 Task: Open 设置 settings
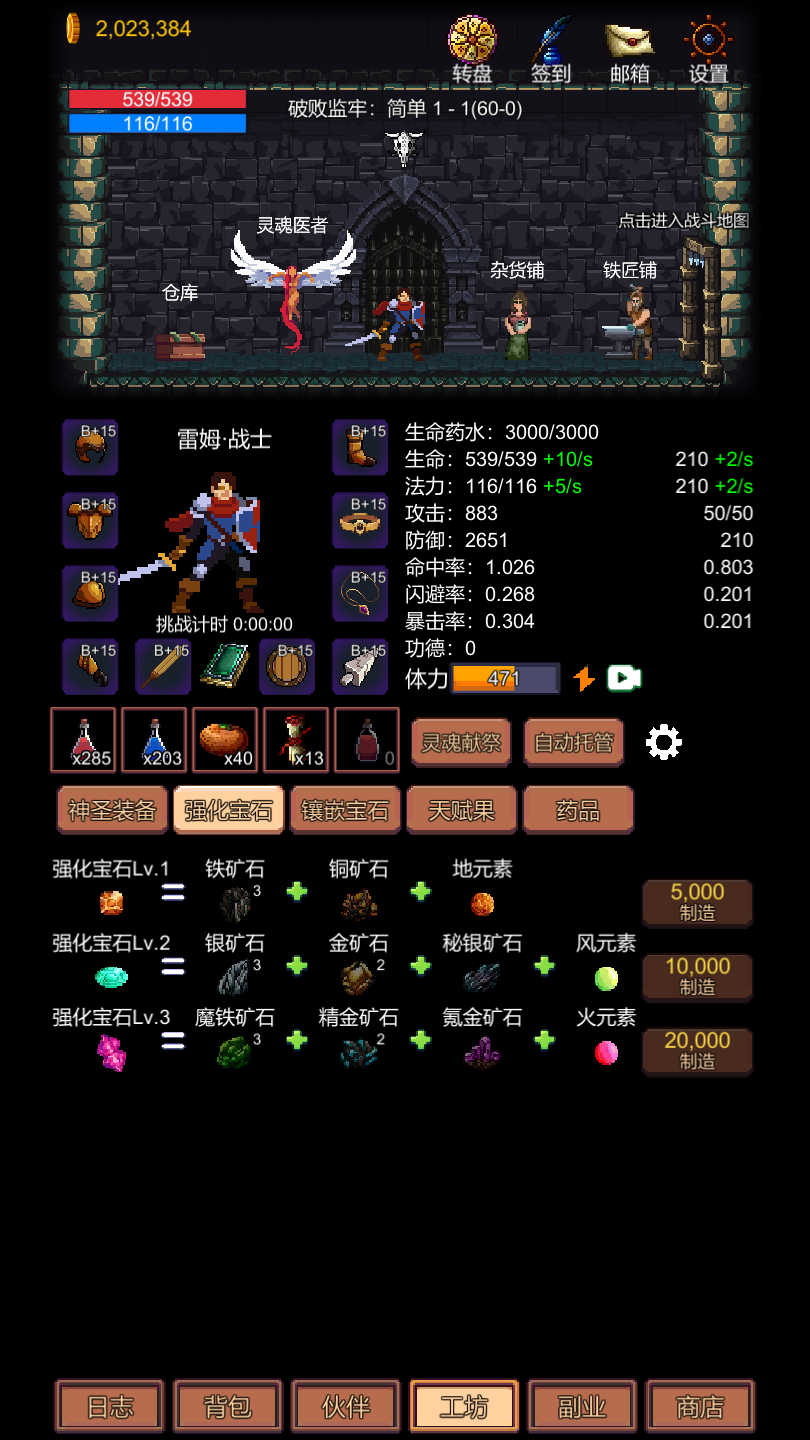tap(708, 49)
